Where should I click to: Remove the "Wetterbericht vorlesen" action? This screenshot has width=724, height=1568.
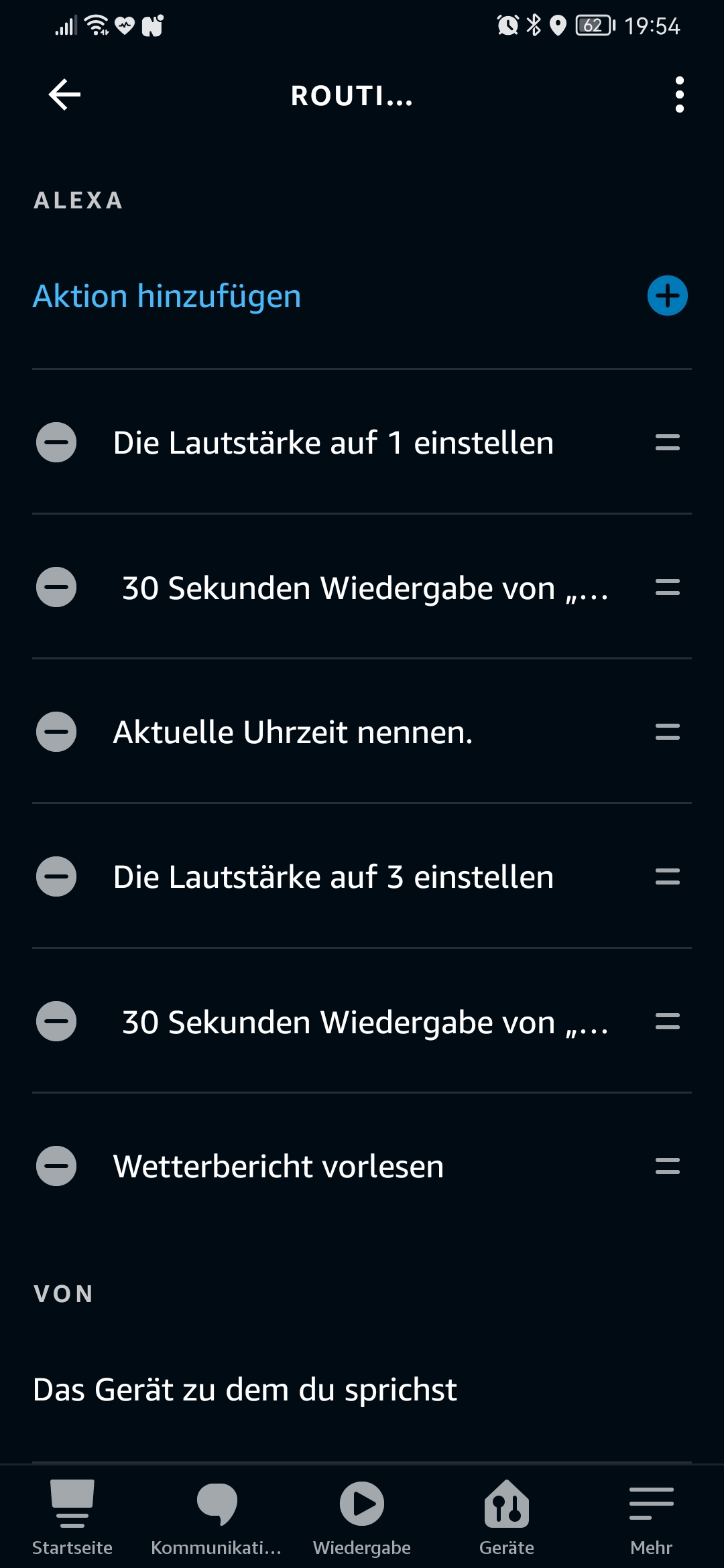pyautogui.click(x=56, y=1166)
